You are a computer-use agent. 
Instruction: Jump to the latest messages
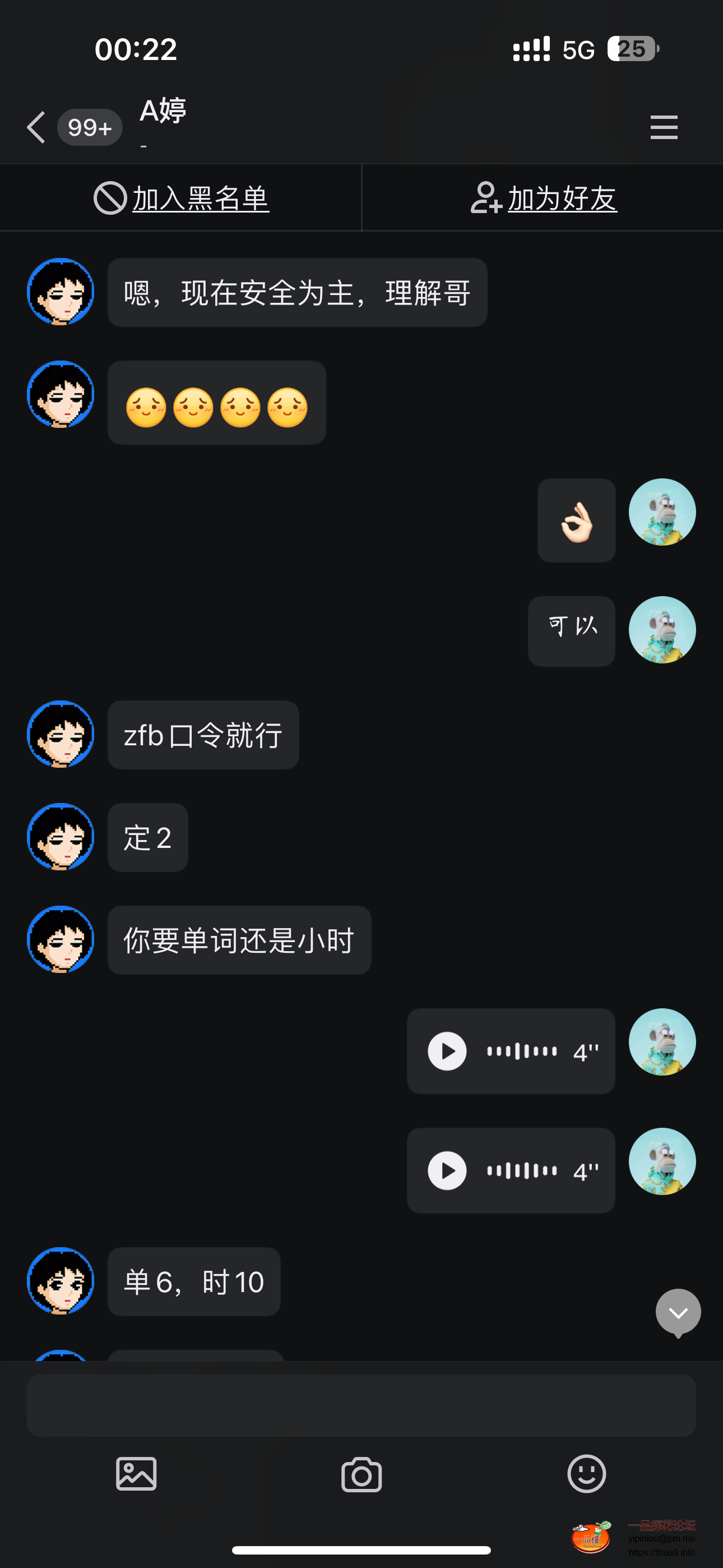678,1312
